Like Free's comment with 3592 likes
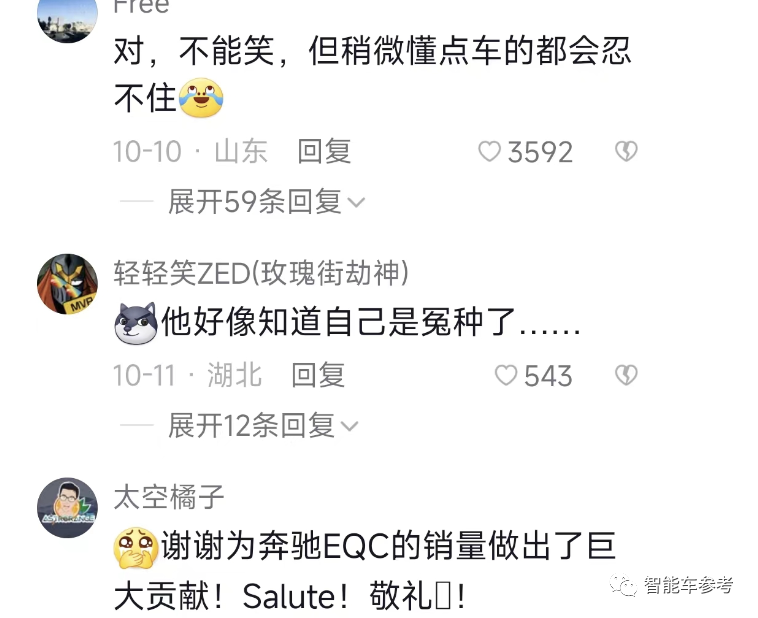 [489, 152]
